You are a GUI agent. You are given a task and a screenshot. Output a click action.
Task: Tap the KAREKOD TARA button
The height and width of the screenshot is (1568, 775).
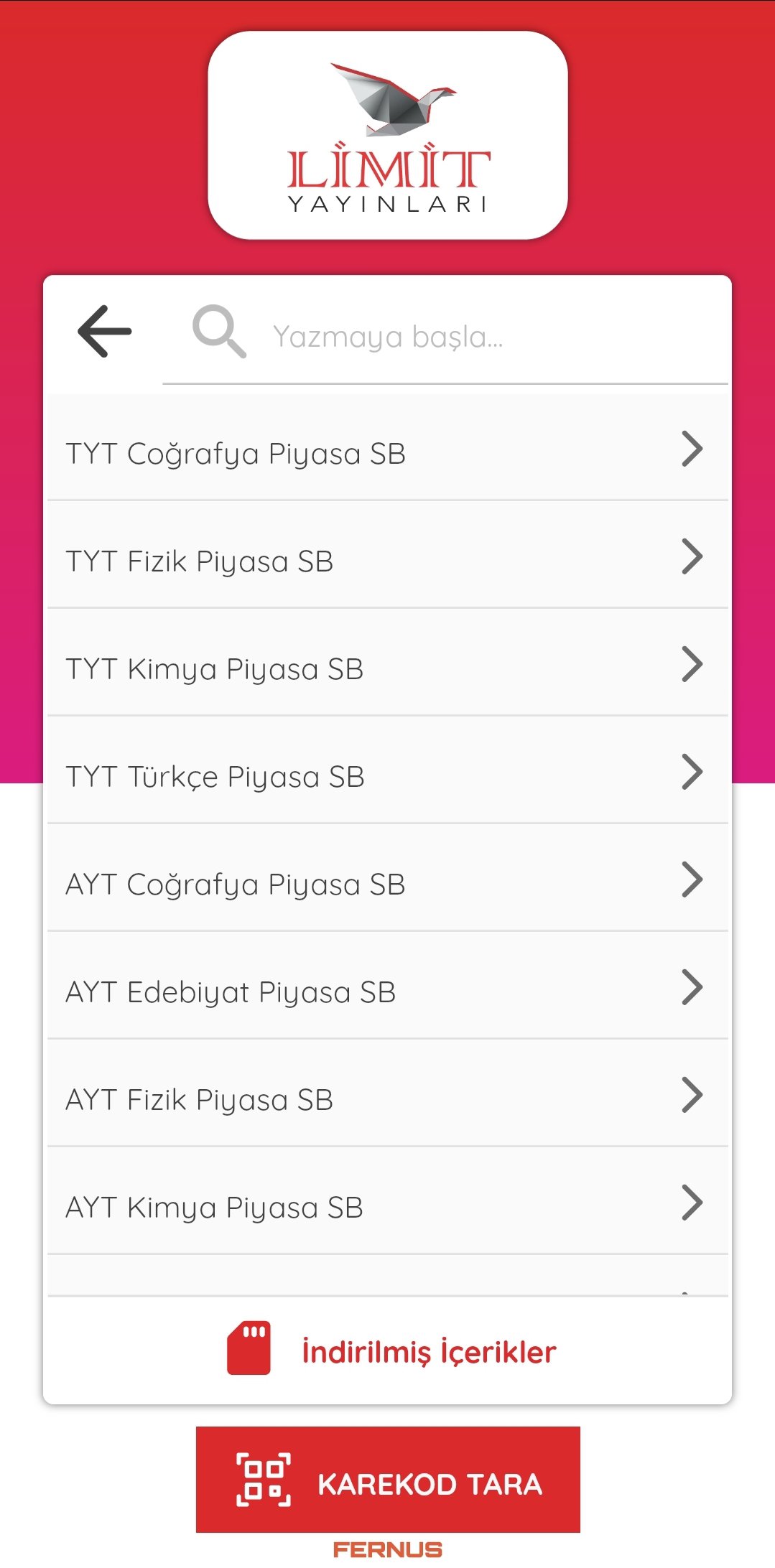coord(388,1483)
